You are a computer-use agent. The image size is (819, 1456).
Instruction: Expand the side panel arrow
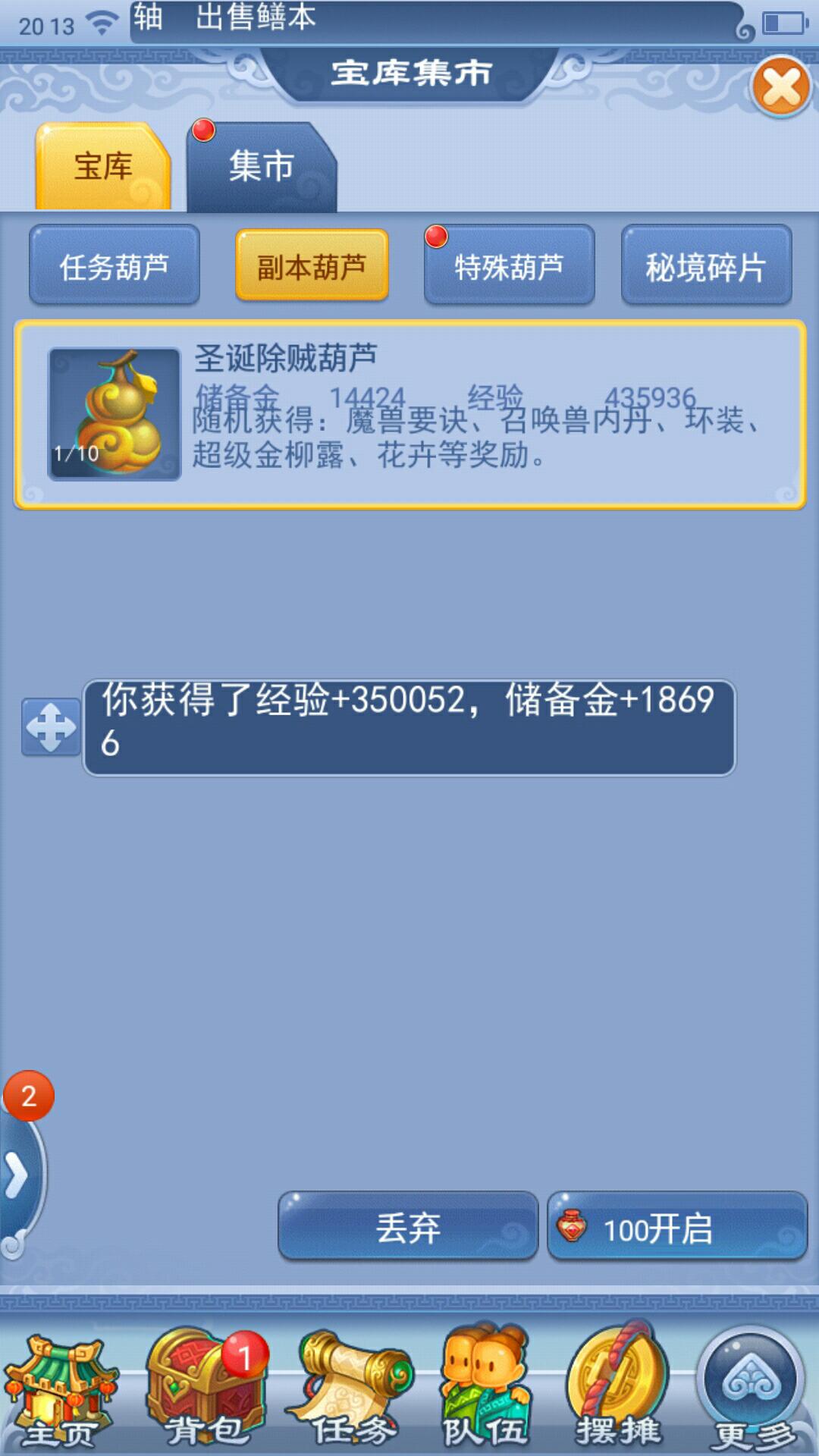[x=17, y=1176]
